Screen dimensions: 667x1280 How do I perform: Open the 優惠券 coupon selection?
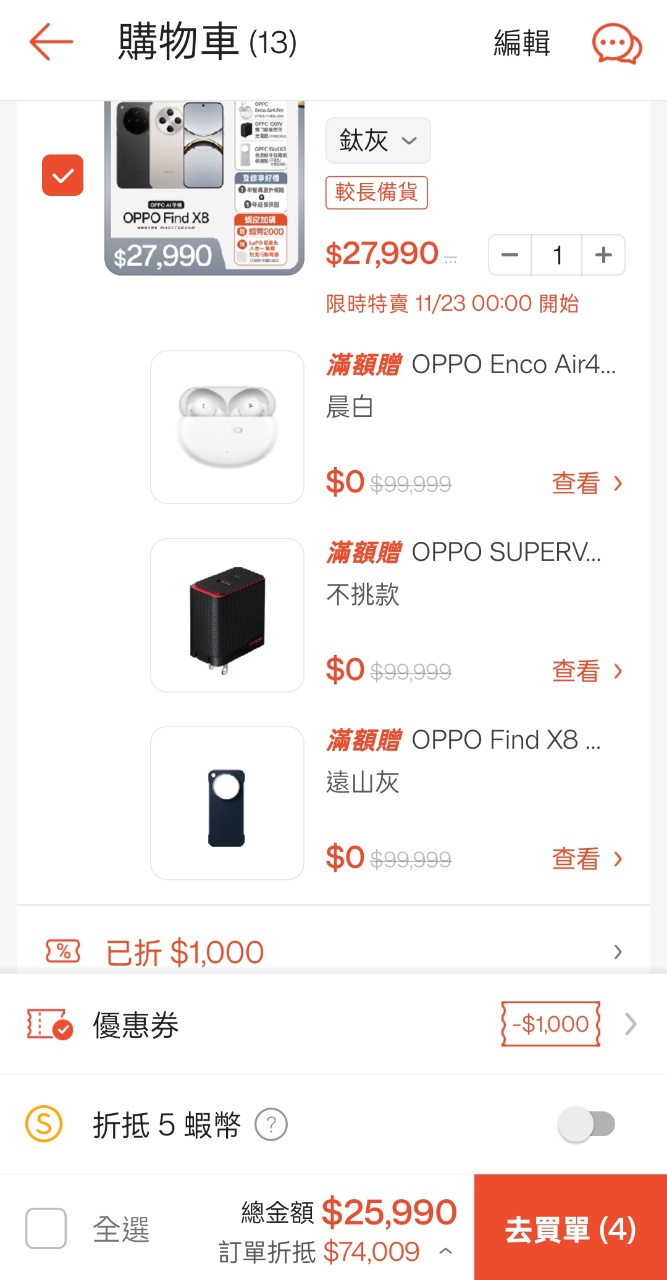pos(629,1024)
